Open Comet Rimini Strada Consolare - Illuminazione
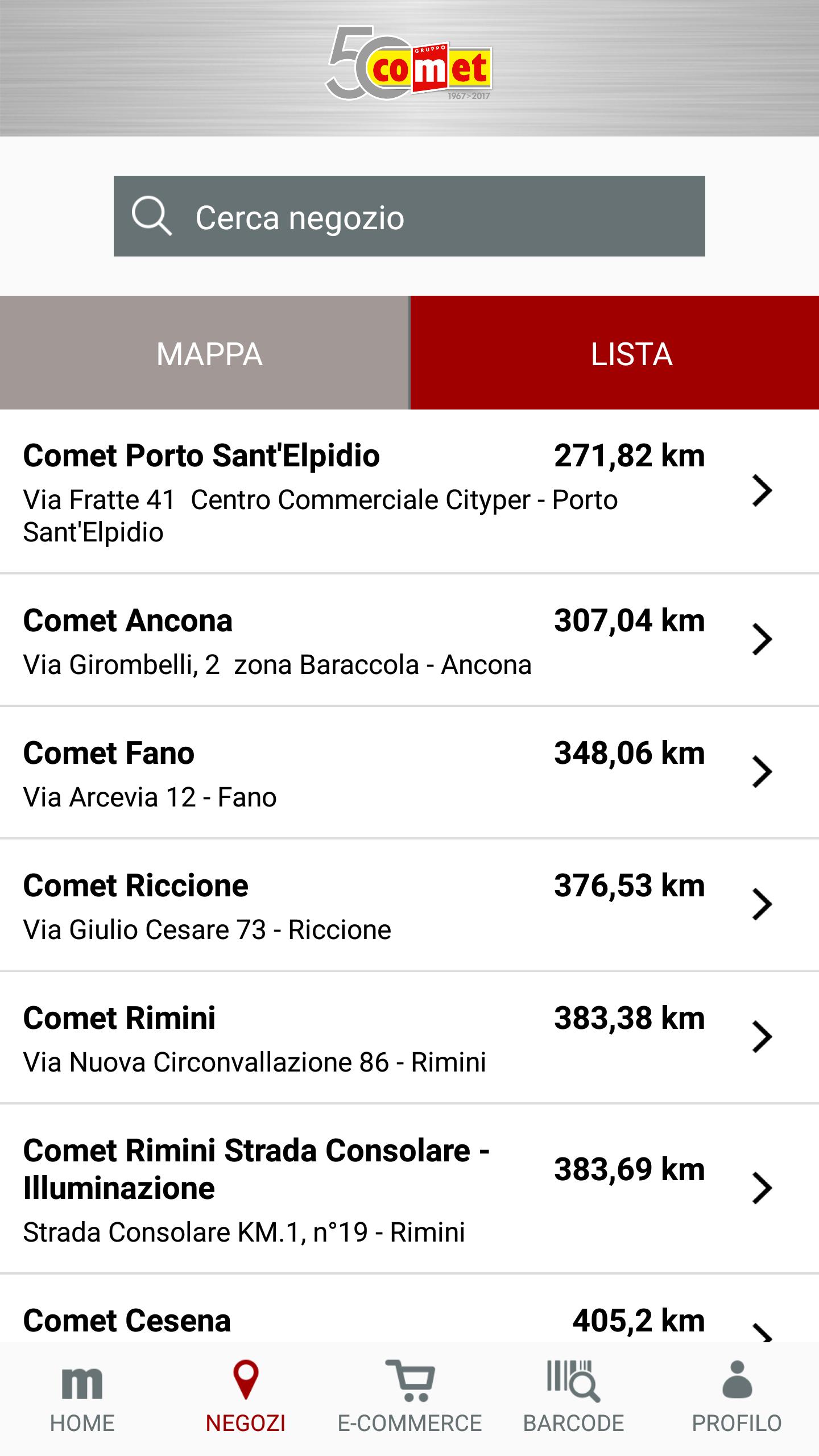Viewport: 819px width, 1456px height. click(409, 1189)
